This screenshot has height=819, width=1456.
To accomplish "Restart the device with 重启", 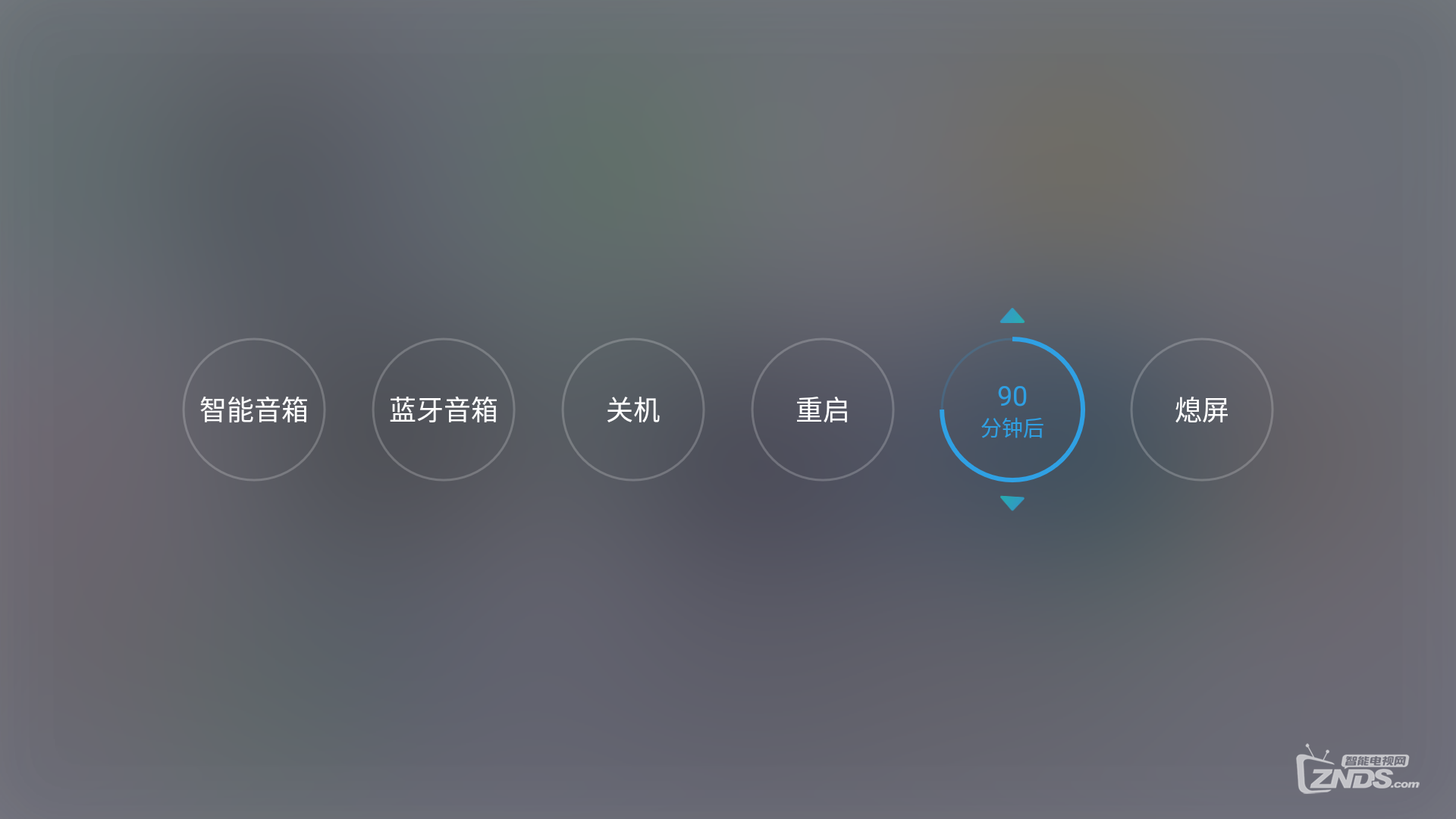I will pyautogui.click(x=823, y=409).
